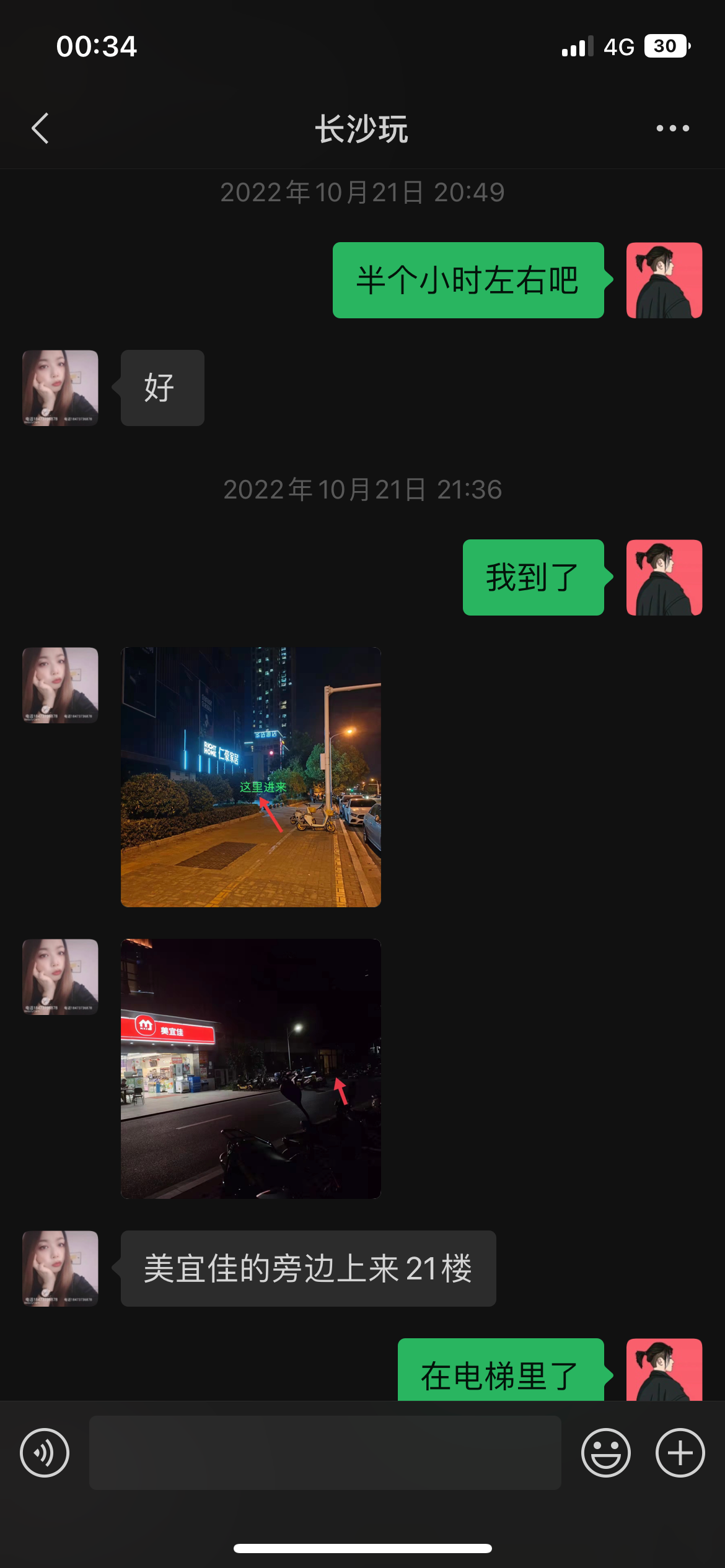Open the contact avatar beside 美宜佳的旁边上来21楼
Viewport: 725px width, 1568px height.
click(60, 1268)
